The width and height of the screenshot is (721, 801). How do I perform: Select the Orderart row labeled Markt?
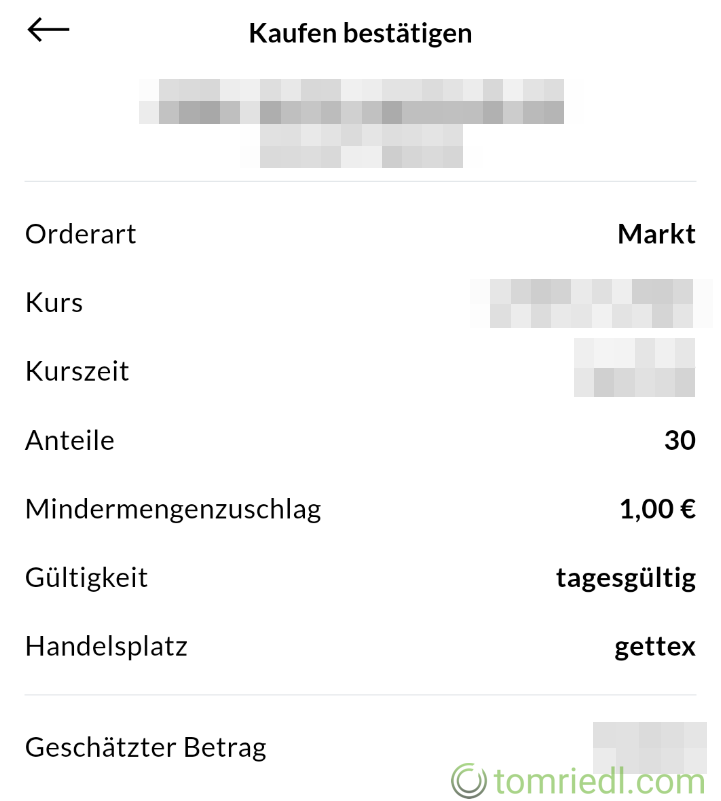click(x=656, y=234)
